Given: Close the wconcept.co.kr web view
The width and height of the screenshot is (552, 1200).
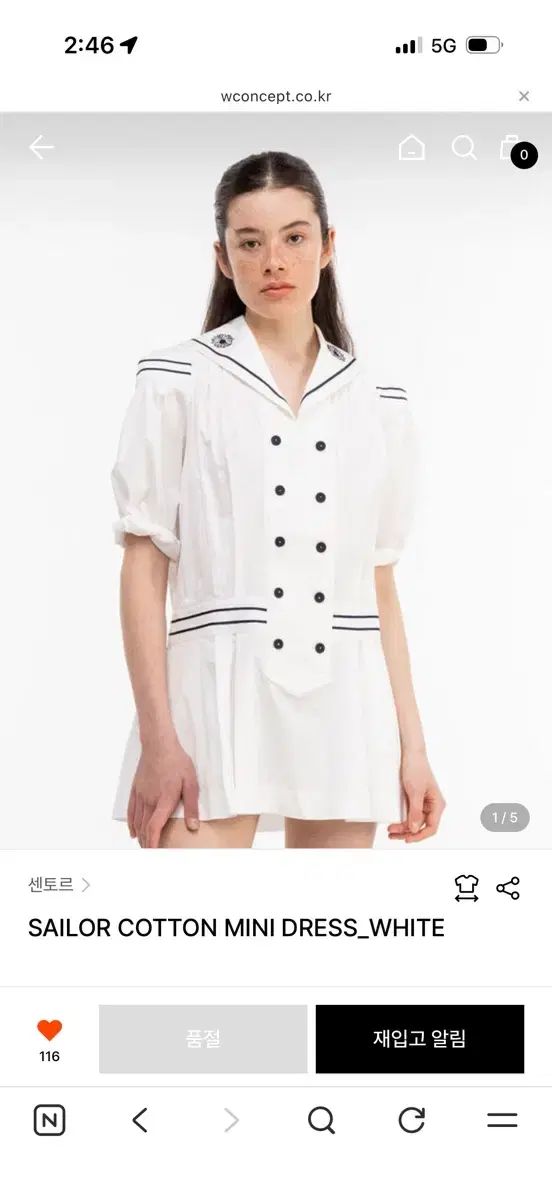Looking at the screenshot, I should (x=524, y=97).
